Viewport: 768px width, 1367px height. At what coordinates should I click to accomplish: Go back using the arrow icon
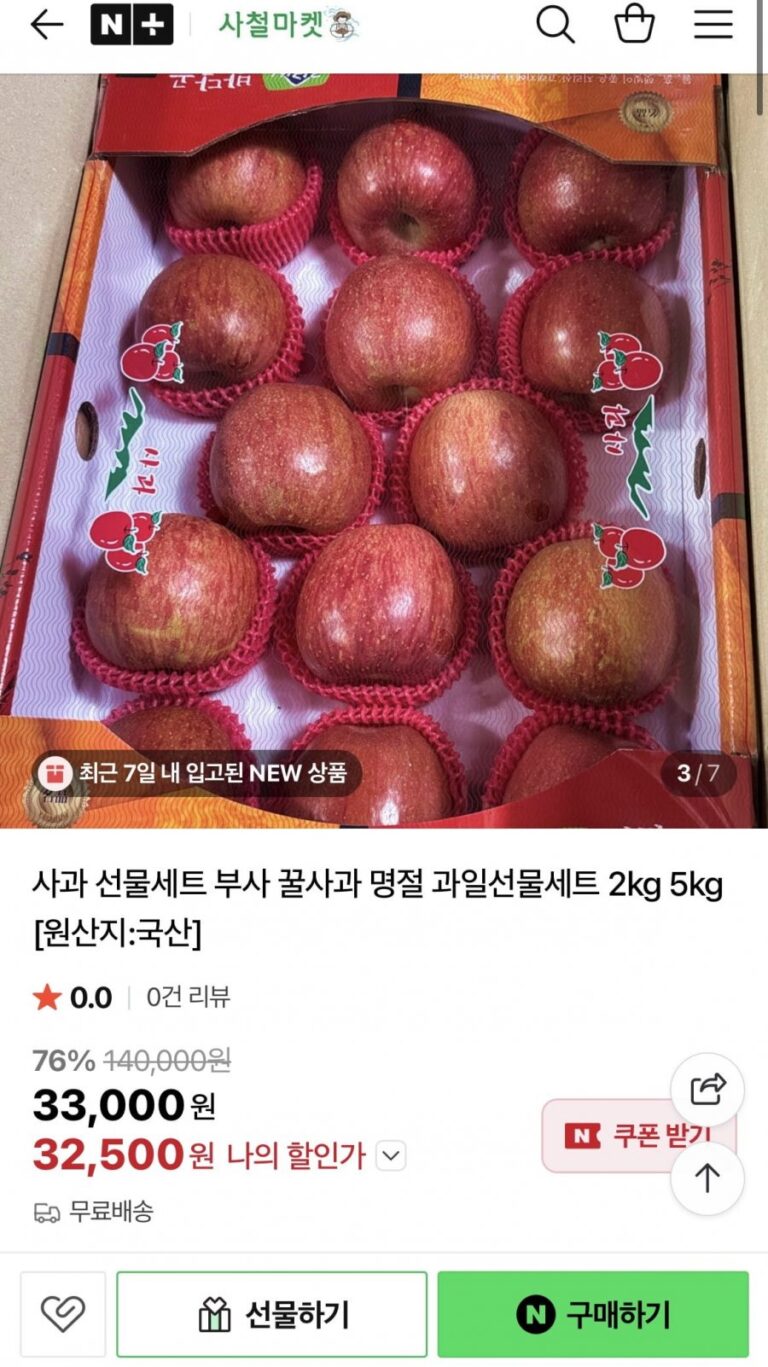point(46,25)
